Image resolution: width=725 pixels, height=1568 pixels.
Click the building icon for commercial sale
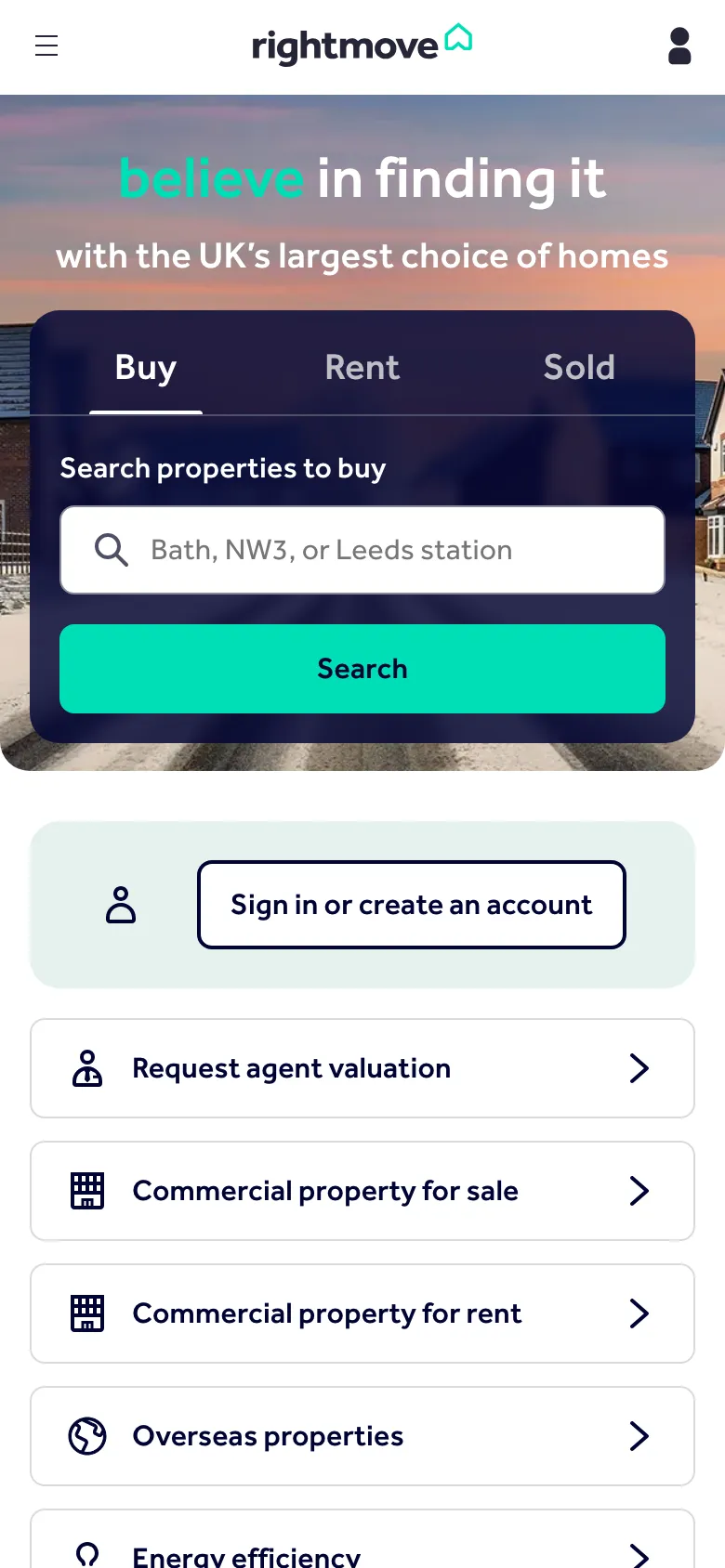click(x=87, y=1190)
